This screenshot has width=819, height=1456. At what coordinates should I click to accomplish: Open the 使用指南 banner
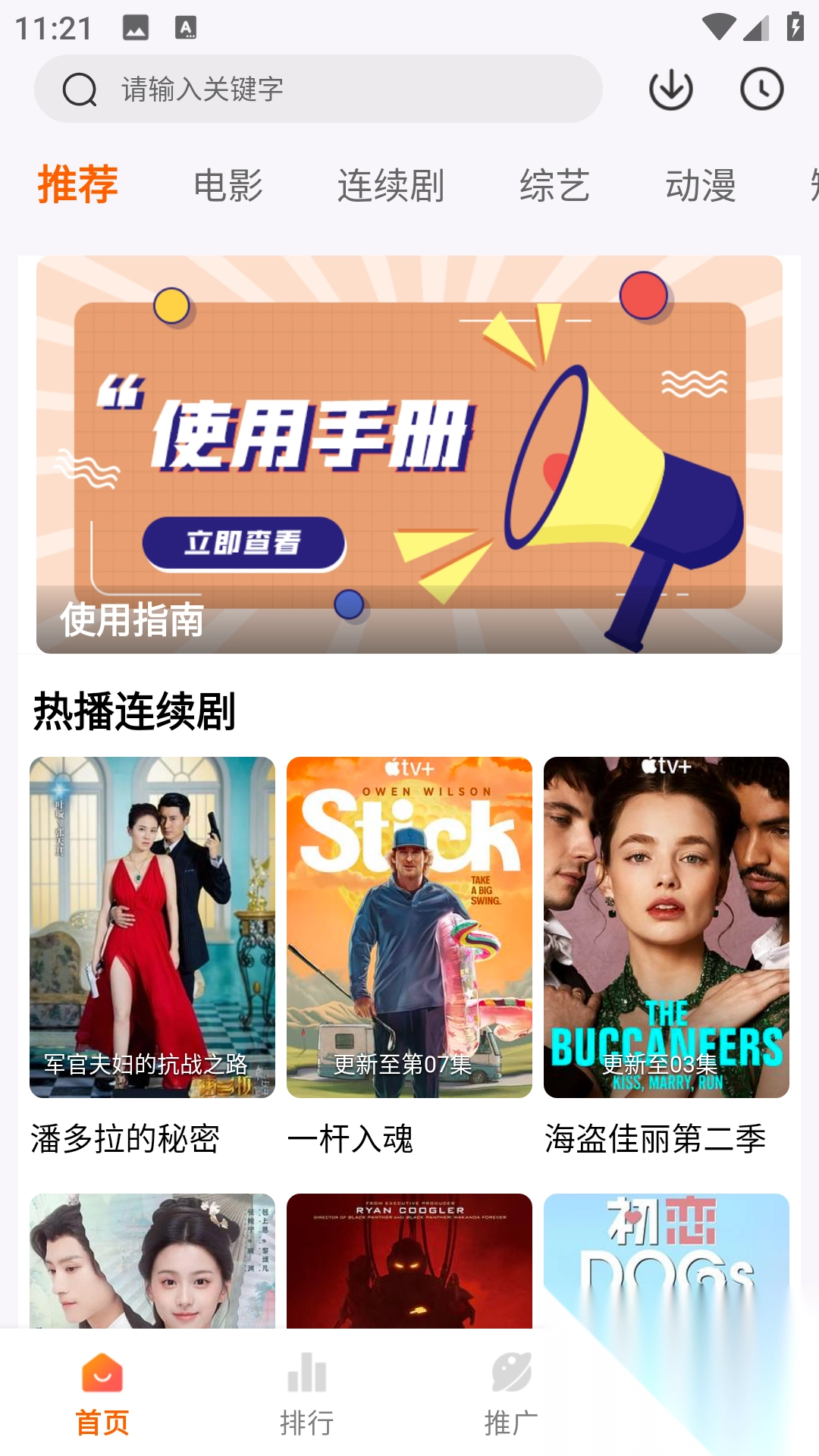409,454
